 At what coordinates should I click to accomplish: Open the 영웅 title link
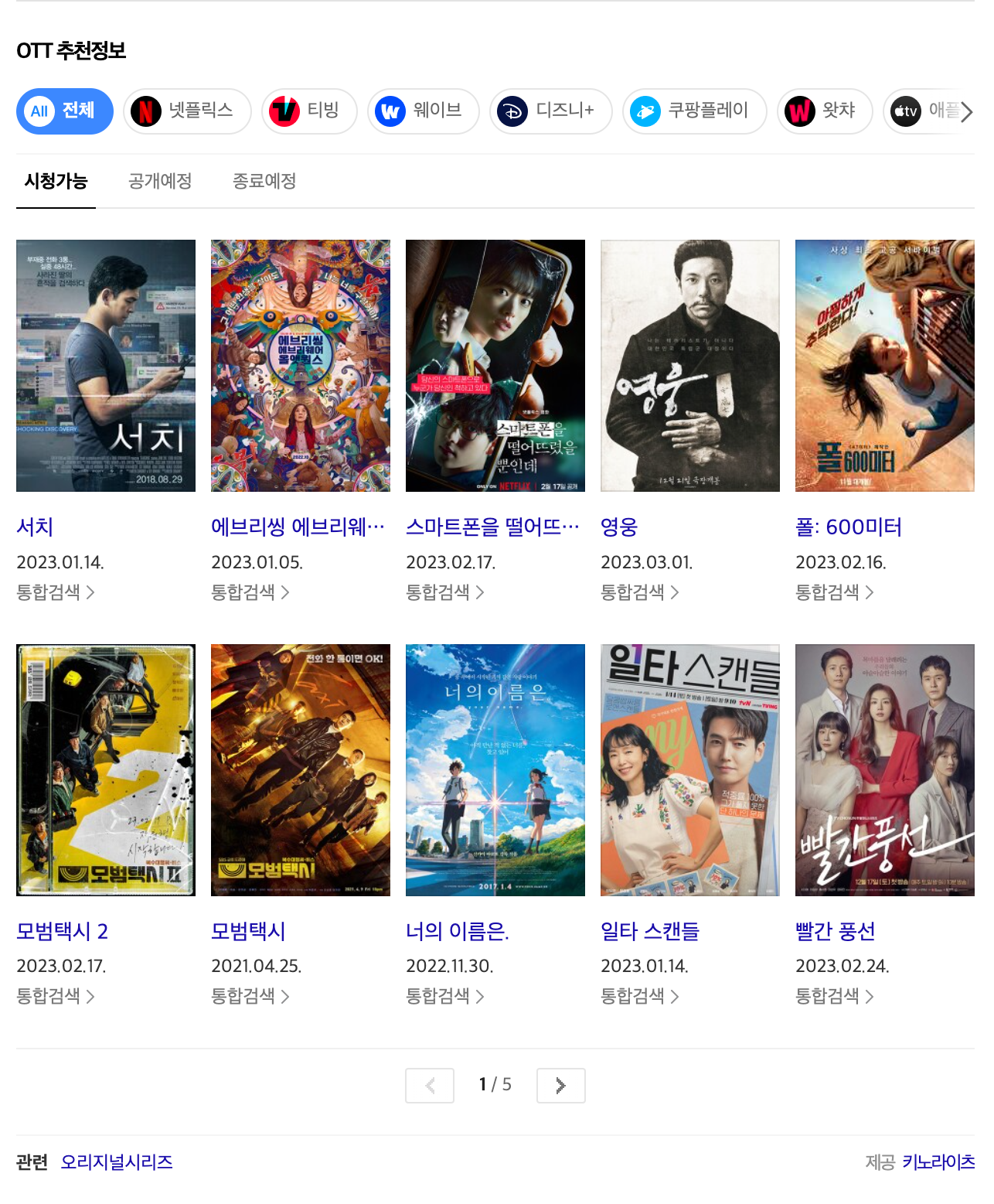[619, 527]
